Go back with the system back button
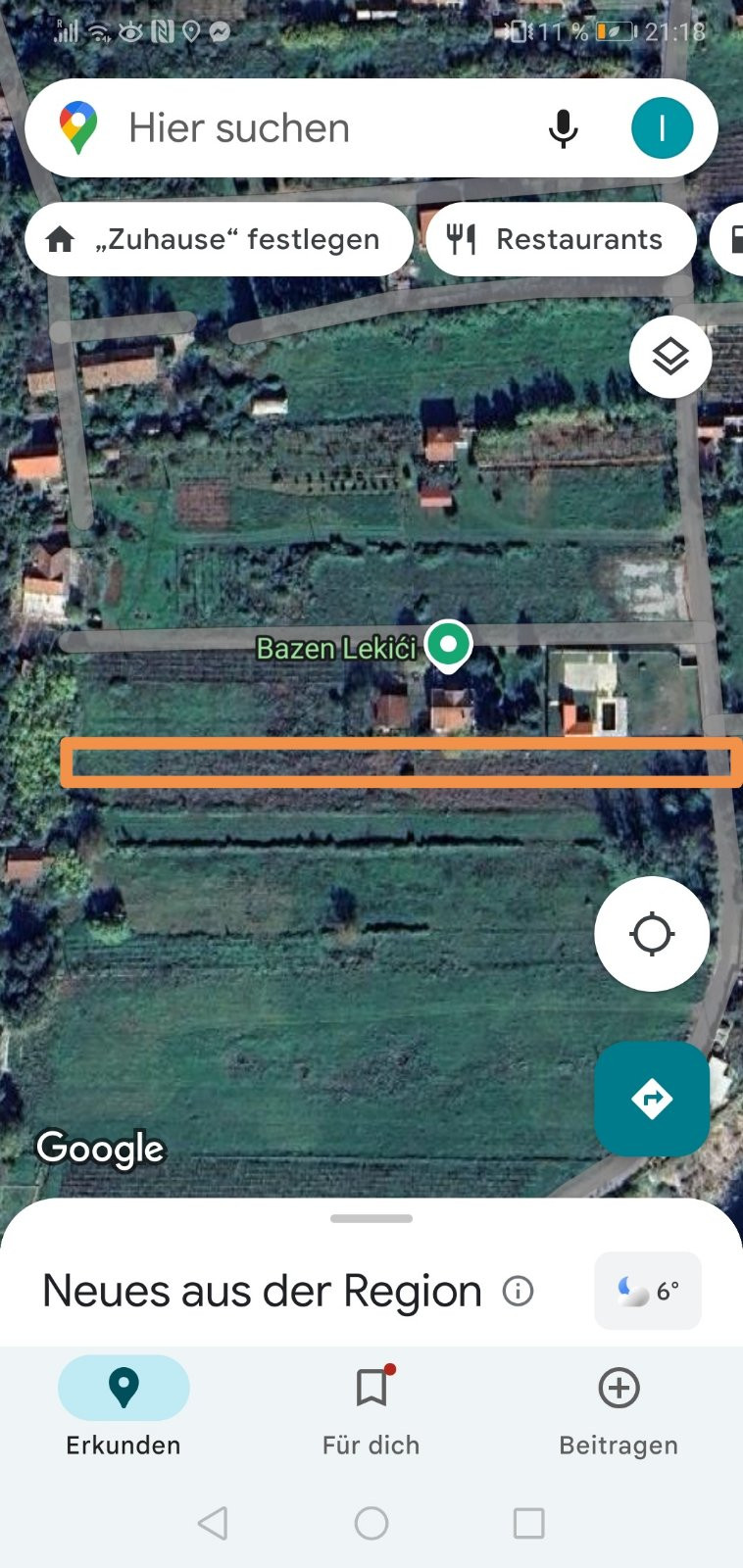The width and height of the screenshot is (743, 1568). pos(213,1523)
